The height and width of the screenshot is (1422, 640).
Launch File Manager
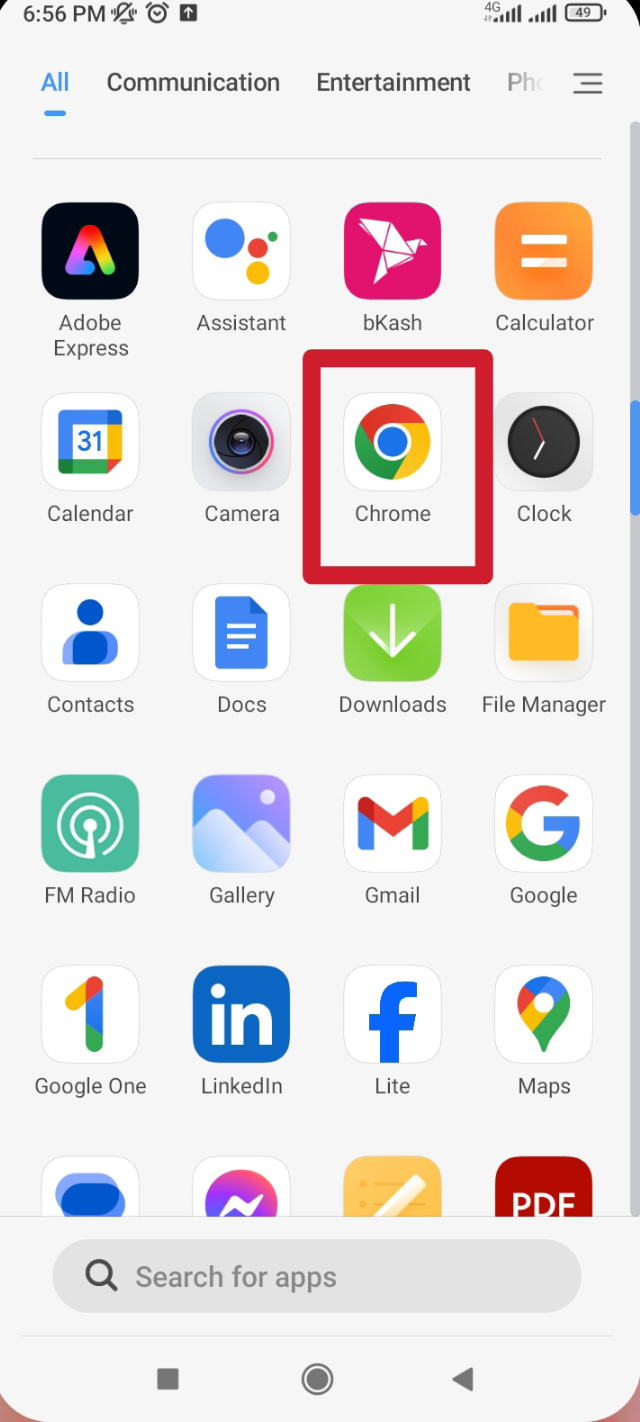(544, 633)
